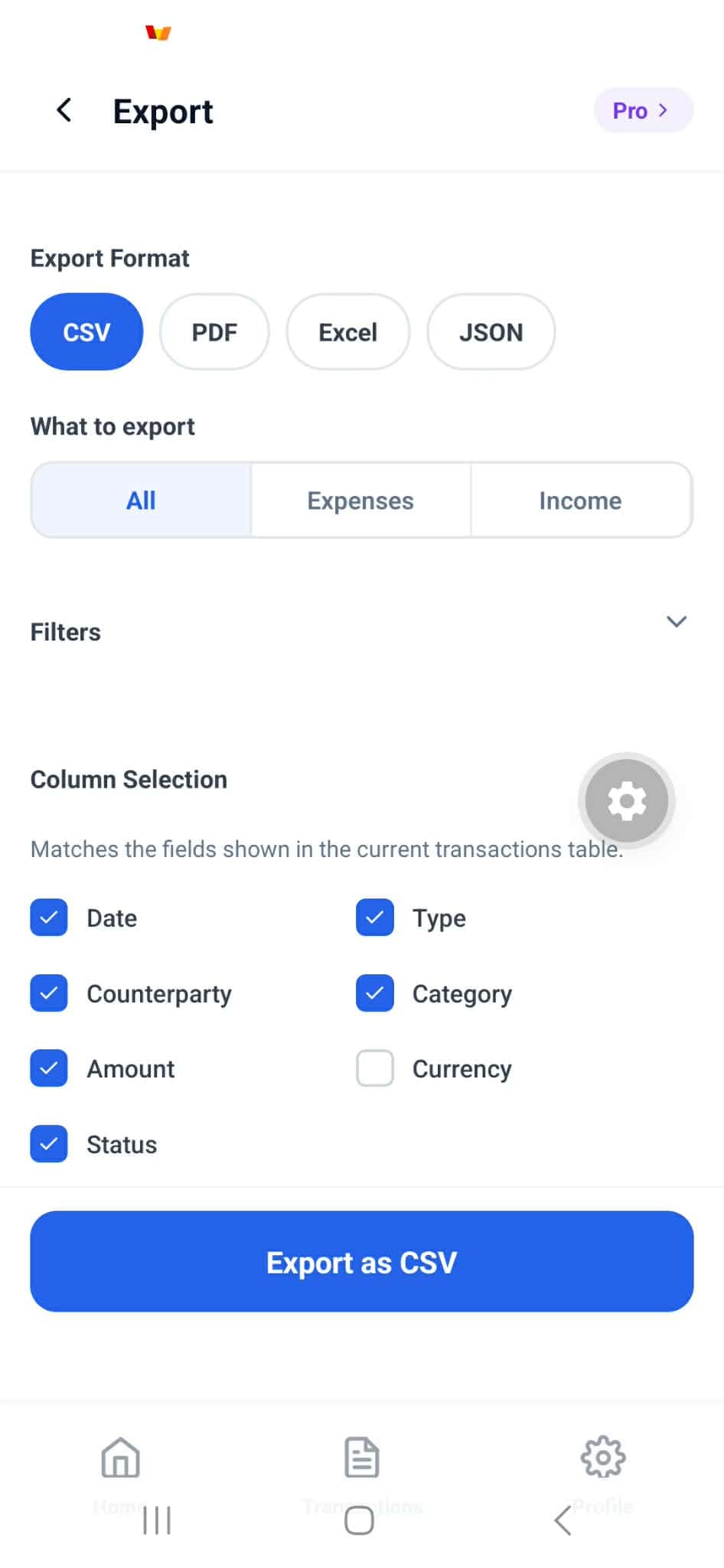724x1568 pixels.
Task: Uncheck the Date column
Action: click(48, 918)
